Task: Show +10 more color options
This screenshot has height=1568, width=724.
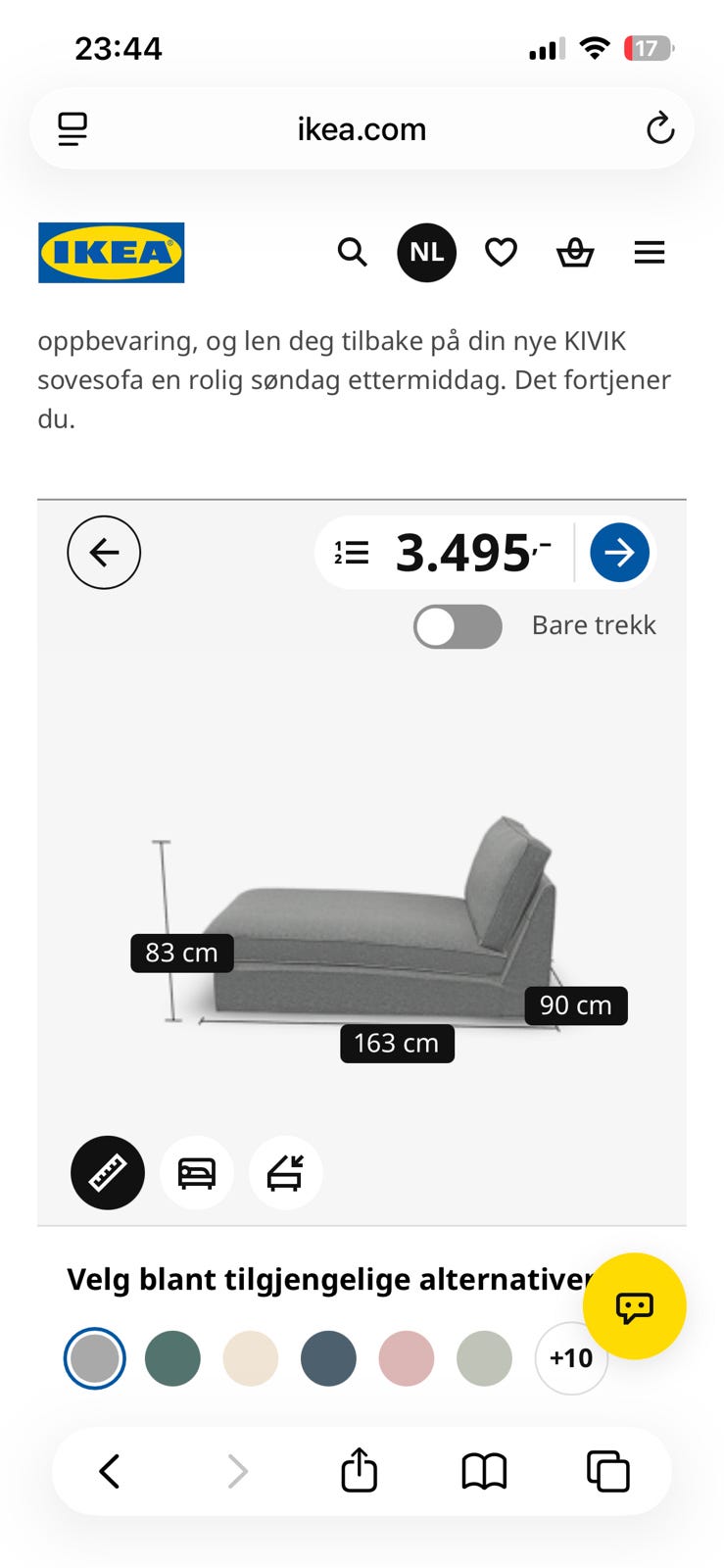Action: 571,1358
